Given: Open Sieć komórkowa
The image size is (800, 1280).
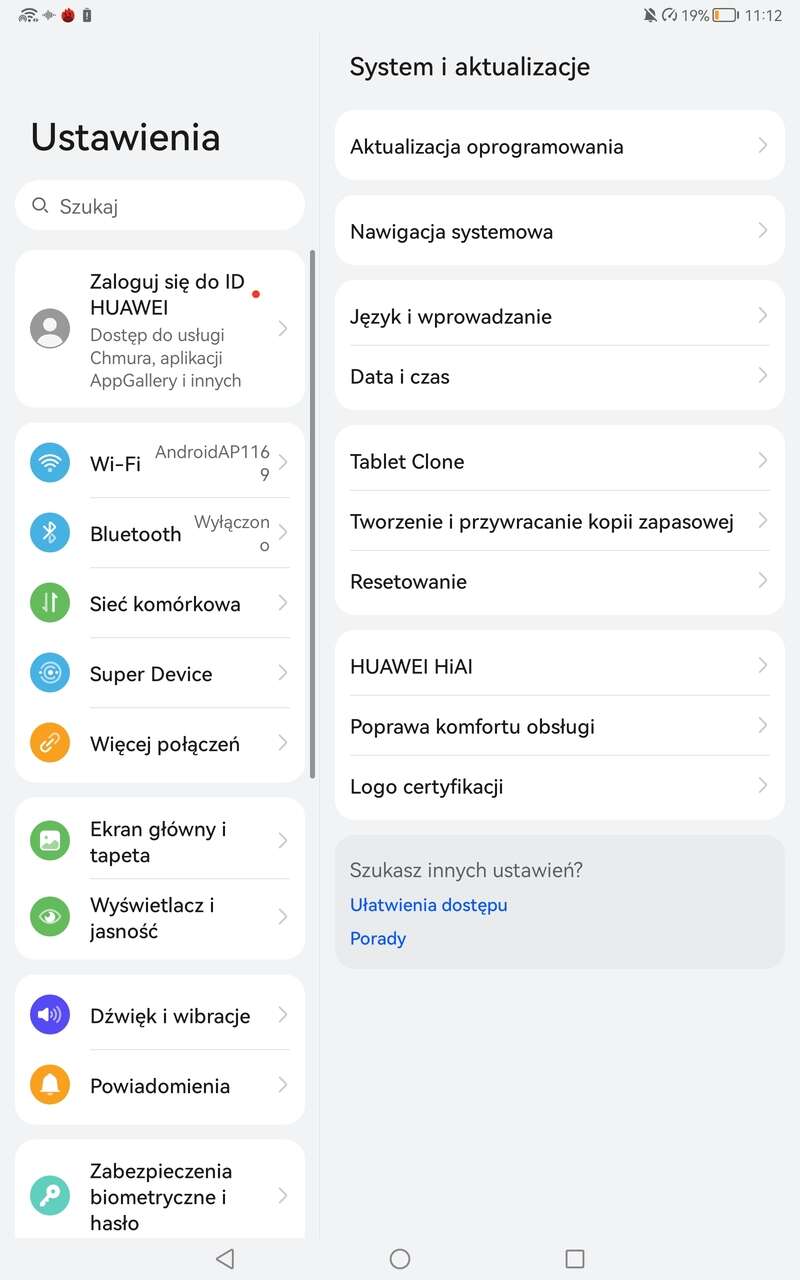Looking at the screenshot, I should tap(160, 603).
